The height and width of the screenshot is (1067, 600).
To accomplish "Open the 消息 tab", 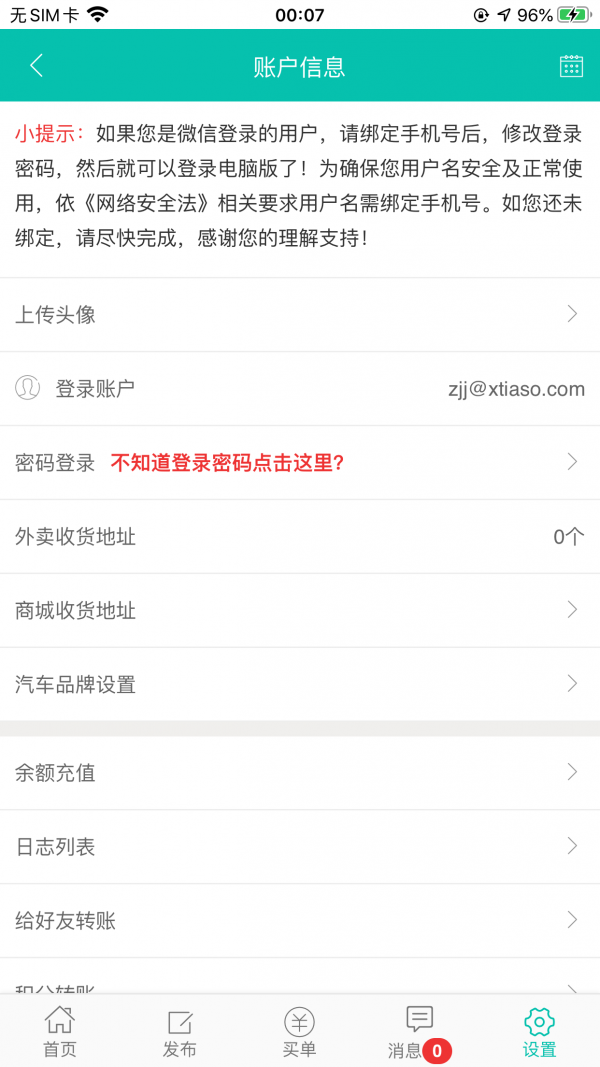I will coord(419,1032).
